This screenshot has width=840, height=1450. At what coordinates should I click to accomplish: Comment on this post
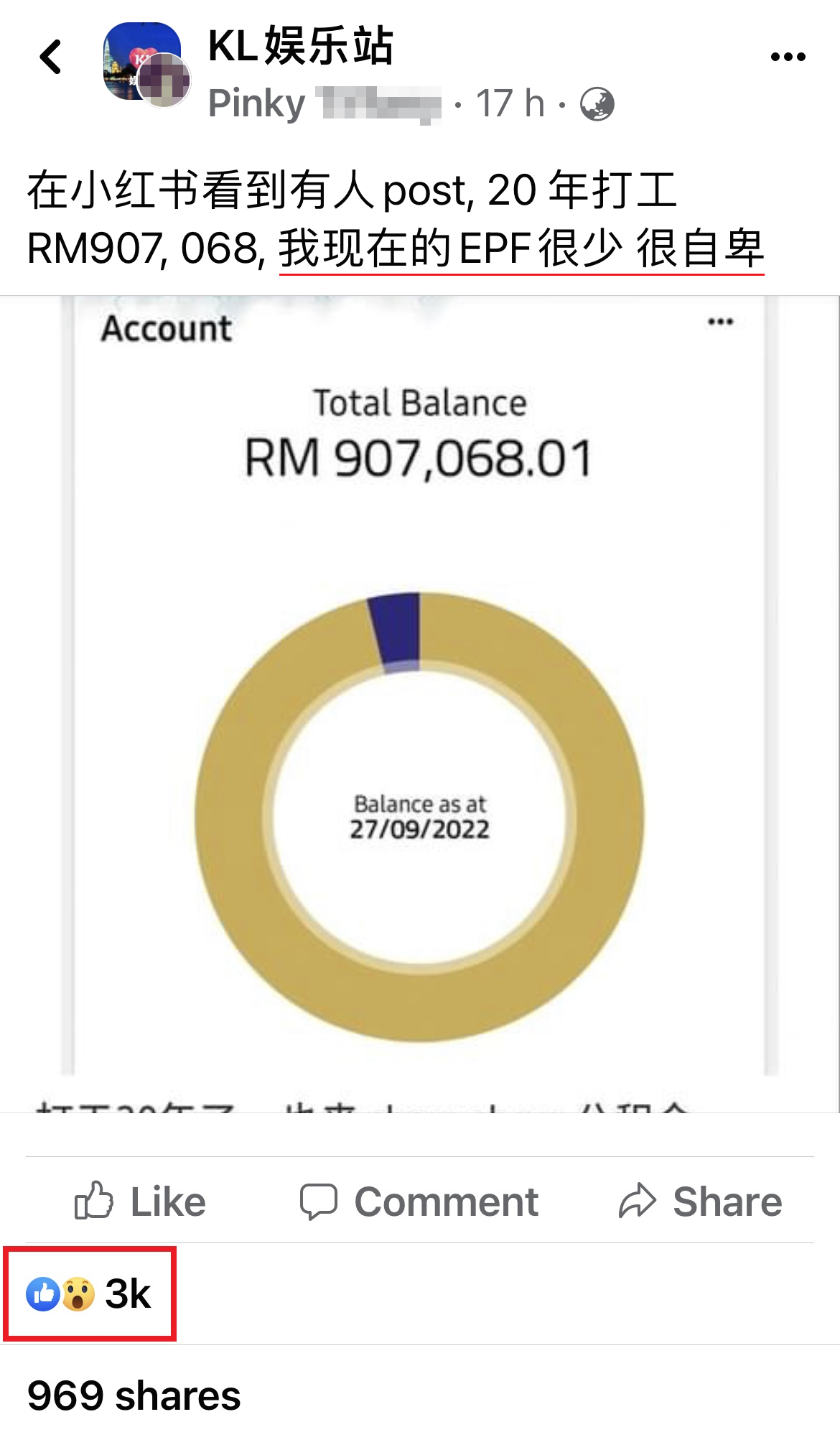[419, 1202]
